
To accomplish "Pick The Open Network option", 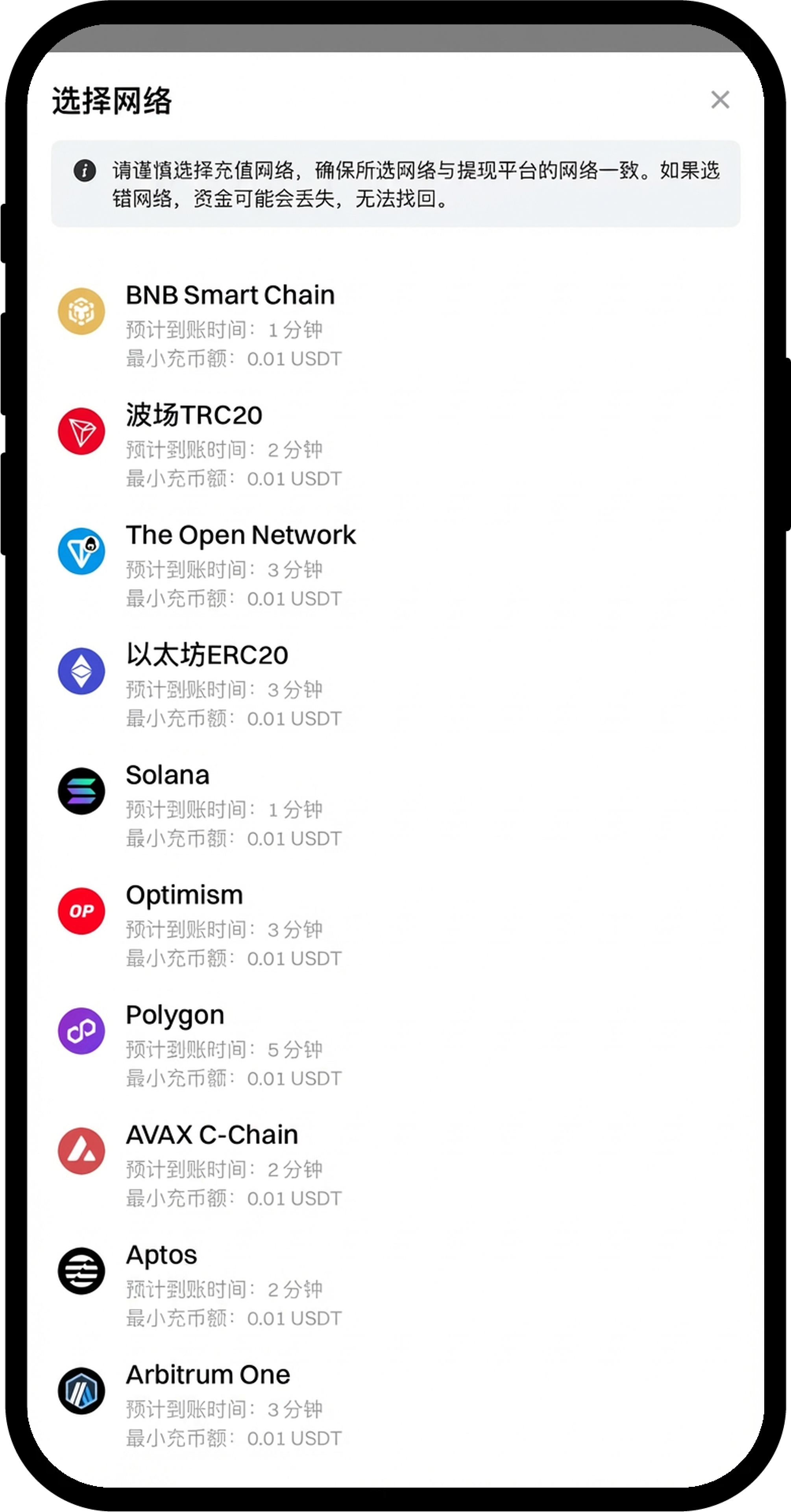I will [241, 535].
